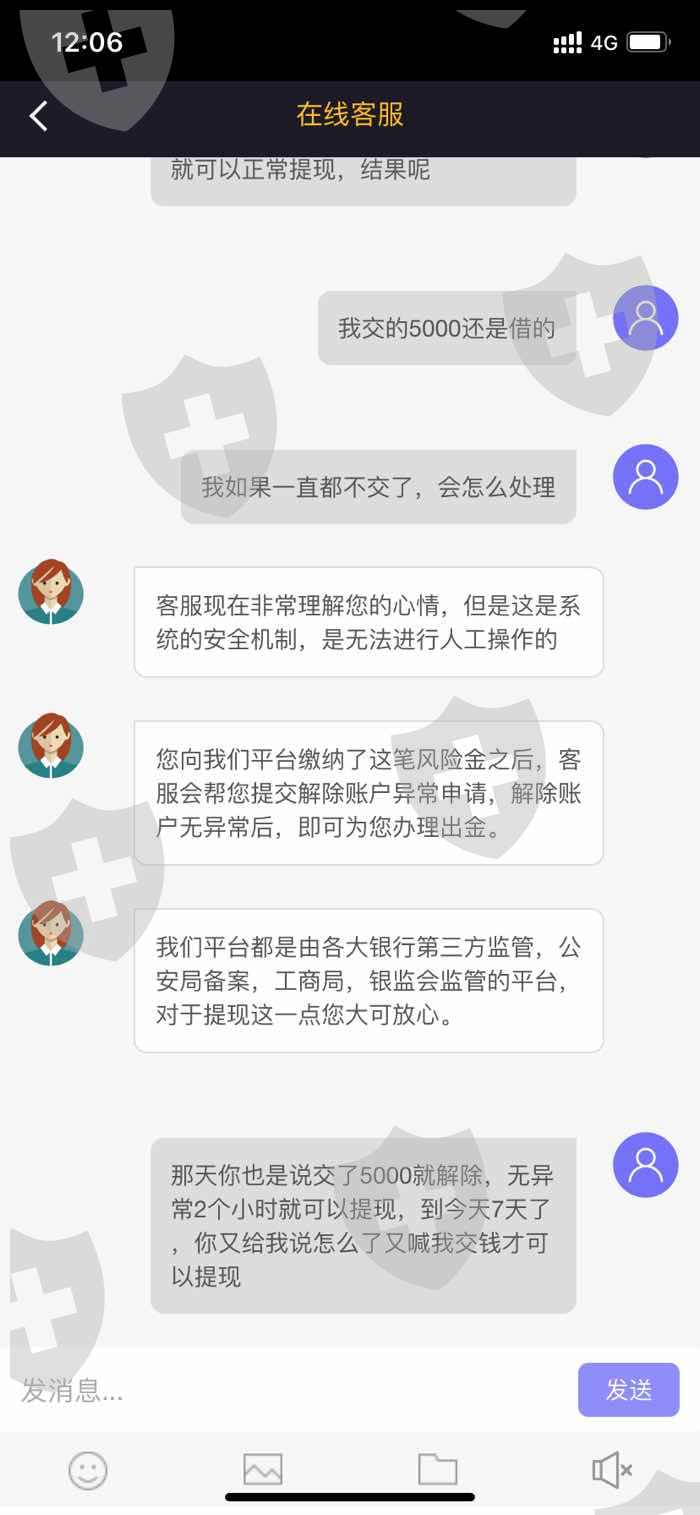Toggle the mute sound speaker icon
Image resolution: width=700 pixels, height=1515 pixels.
(x=612, y=1470)
